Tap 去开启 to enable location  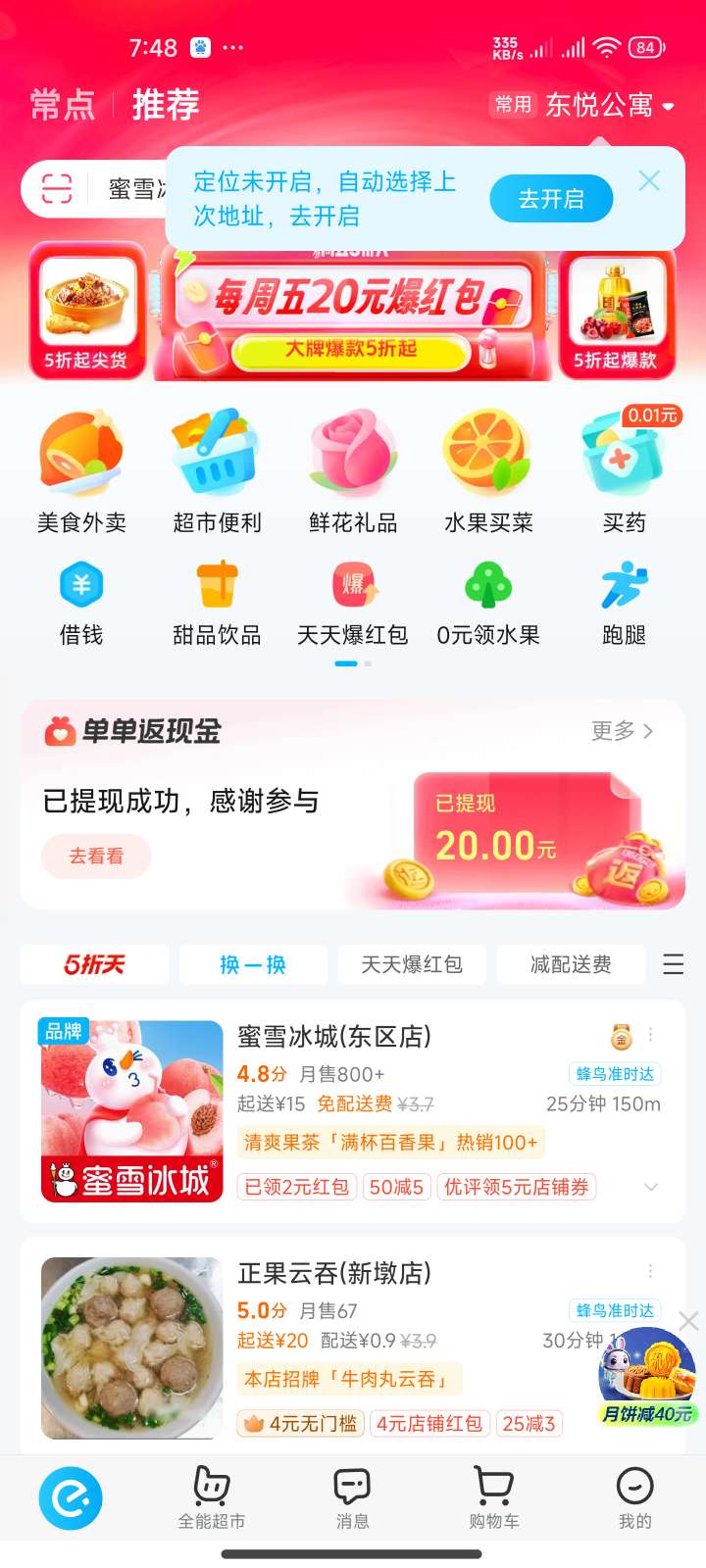coord(551,199)
